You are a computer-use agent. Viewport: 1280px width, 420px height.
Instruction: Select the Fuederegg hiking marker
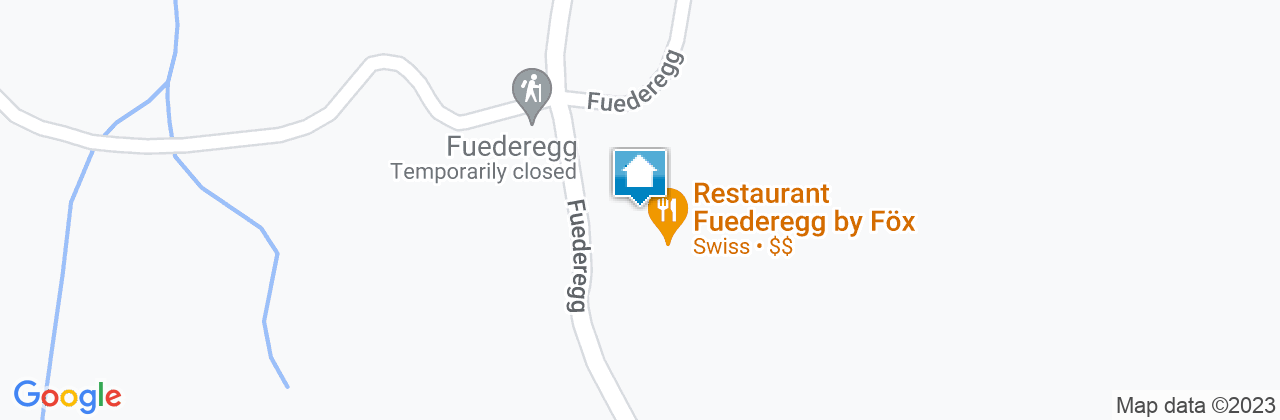click(533, 91)
